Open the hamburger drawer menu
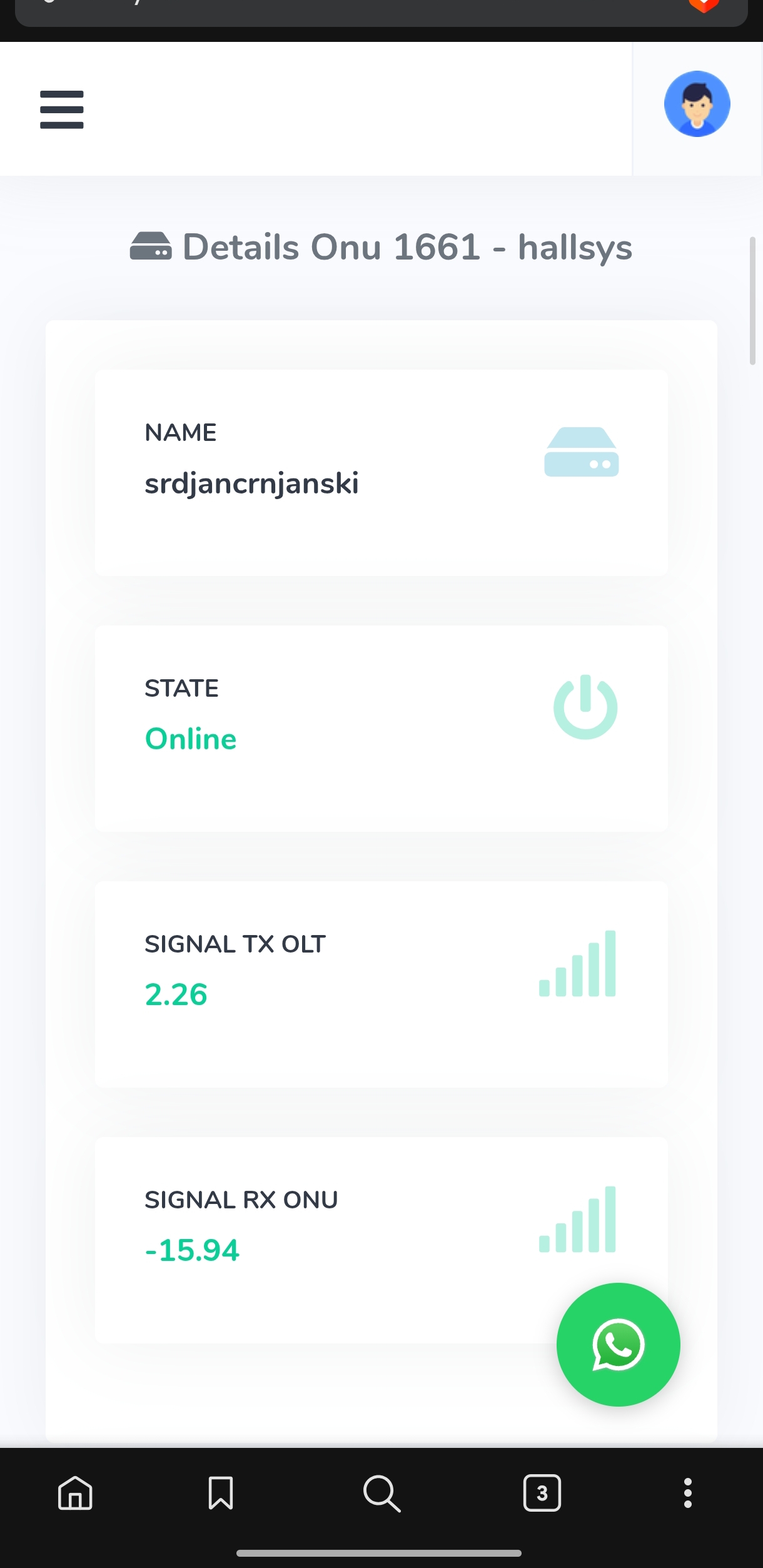763x1568 pixels. click(61, 109)
